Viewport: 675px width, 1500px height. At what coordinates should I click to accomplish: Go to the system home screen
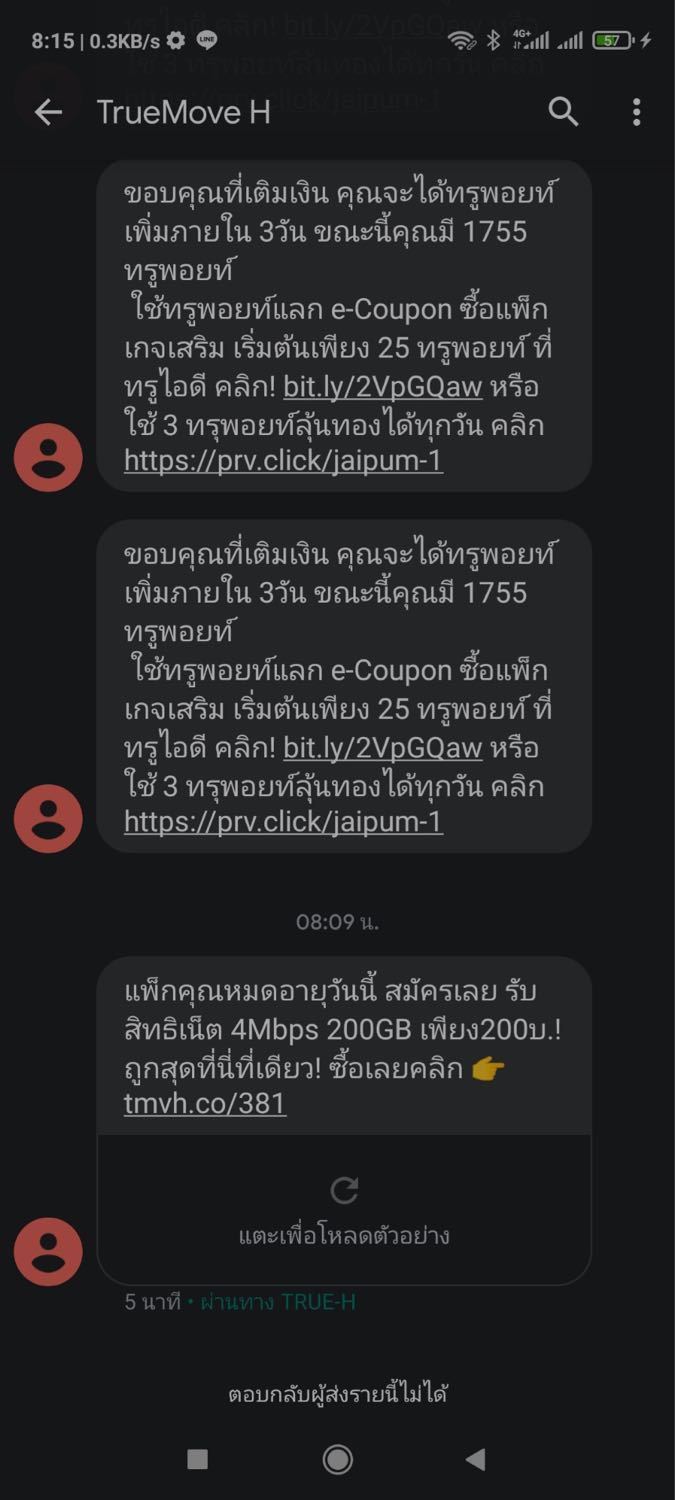[x=338, y=1460]
